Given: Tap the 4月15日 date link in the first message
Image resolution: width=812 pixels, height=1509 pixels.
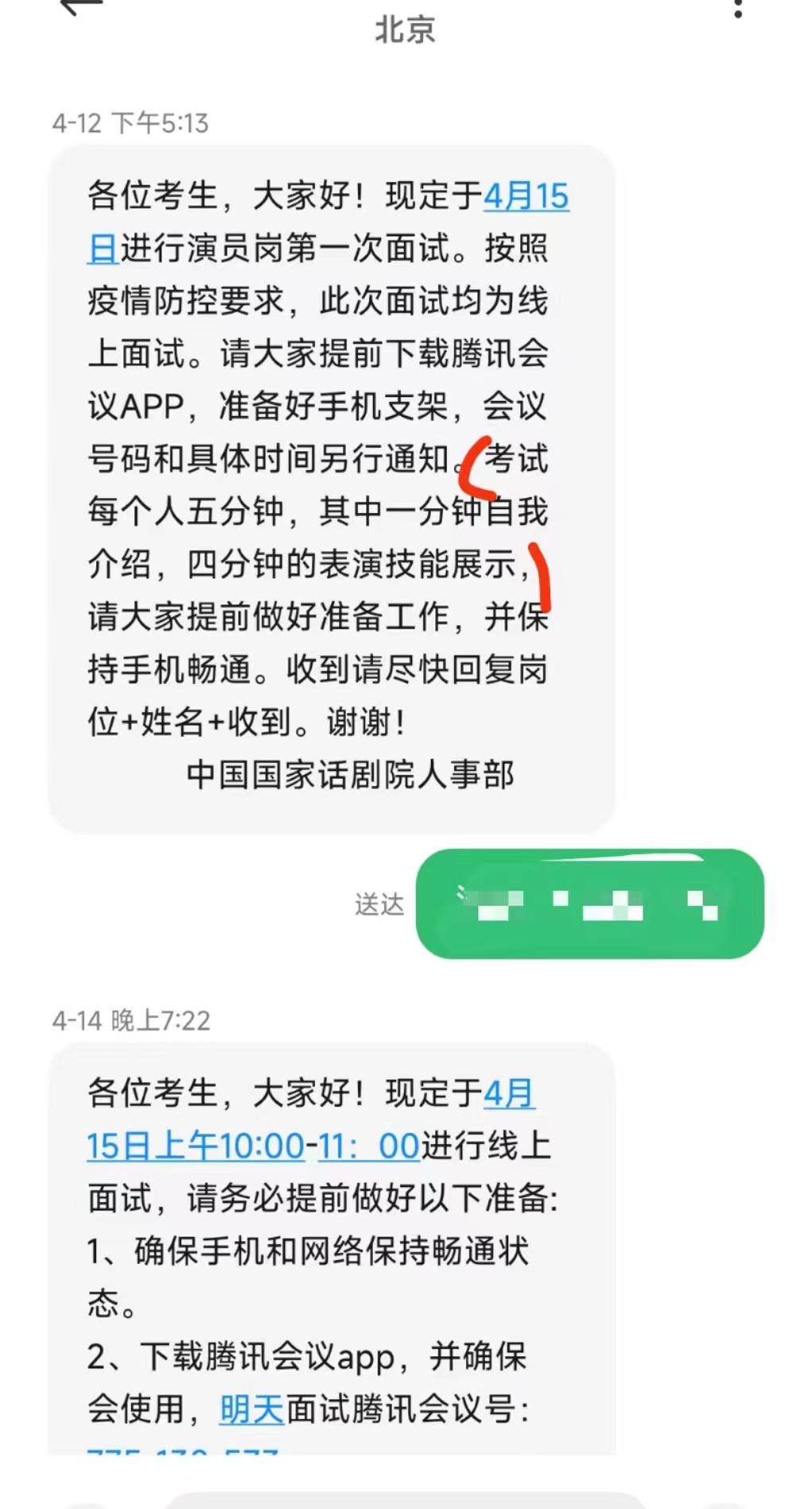Looking at the screenshot, I should pos(526,196).
